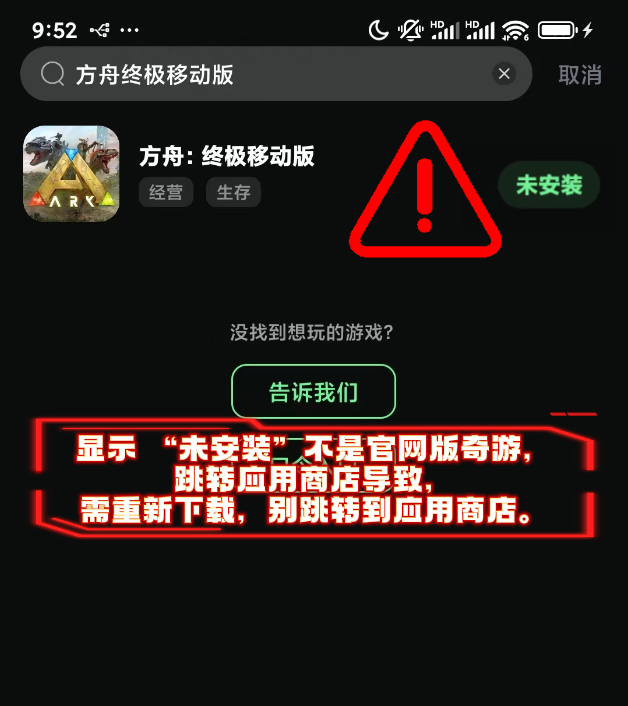
Task: Open the 方舟:终极移动版 game result
Action: [x=226, y=156]
